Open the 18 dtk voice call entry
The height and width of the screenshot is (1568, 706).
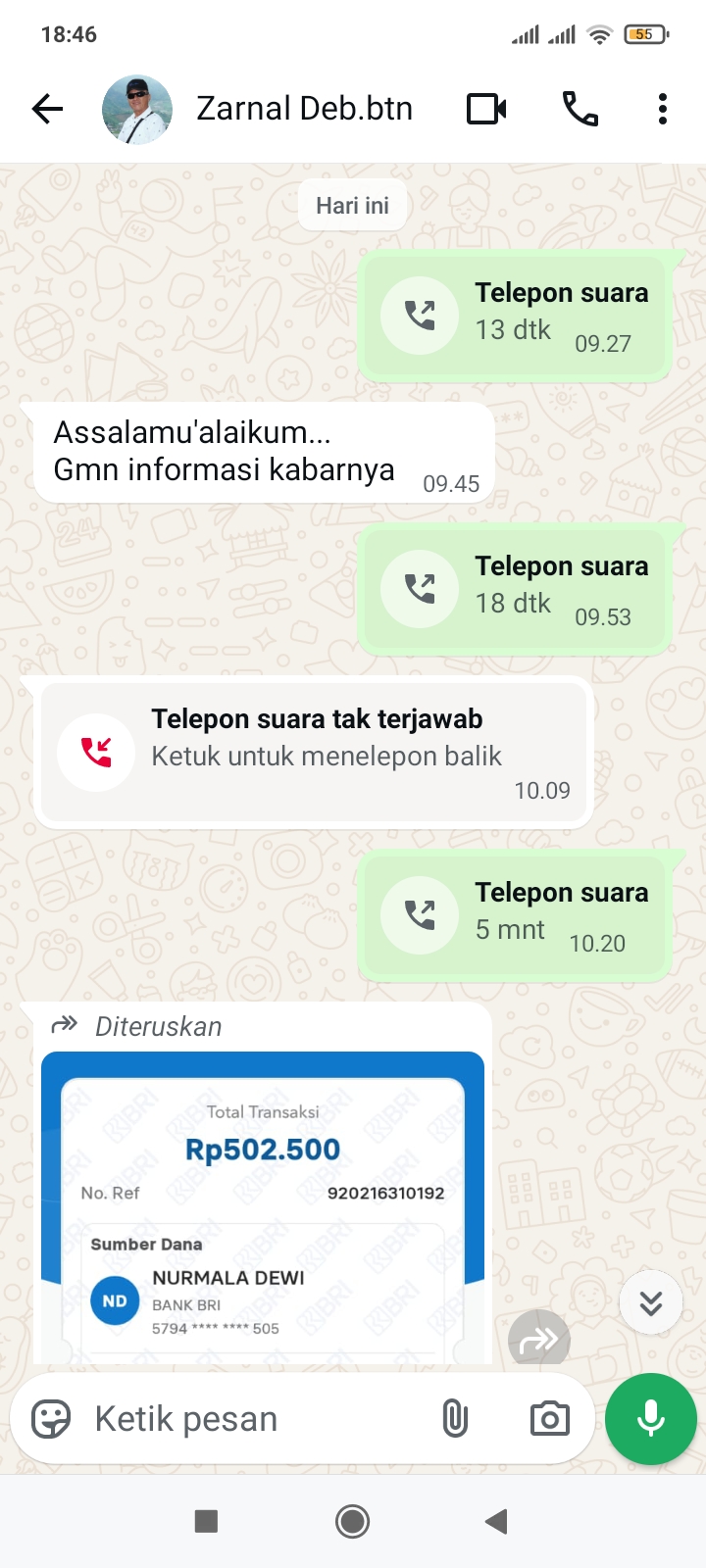(515, 589)
